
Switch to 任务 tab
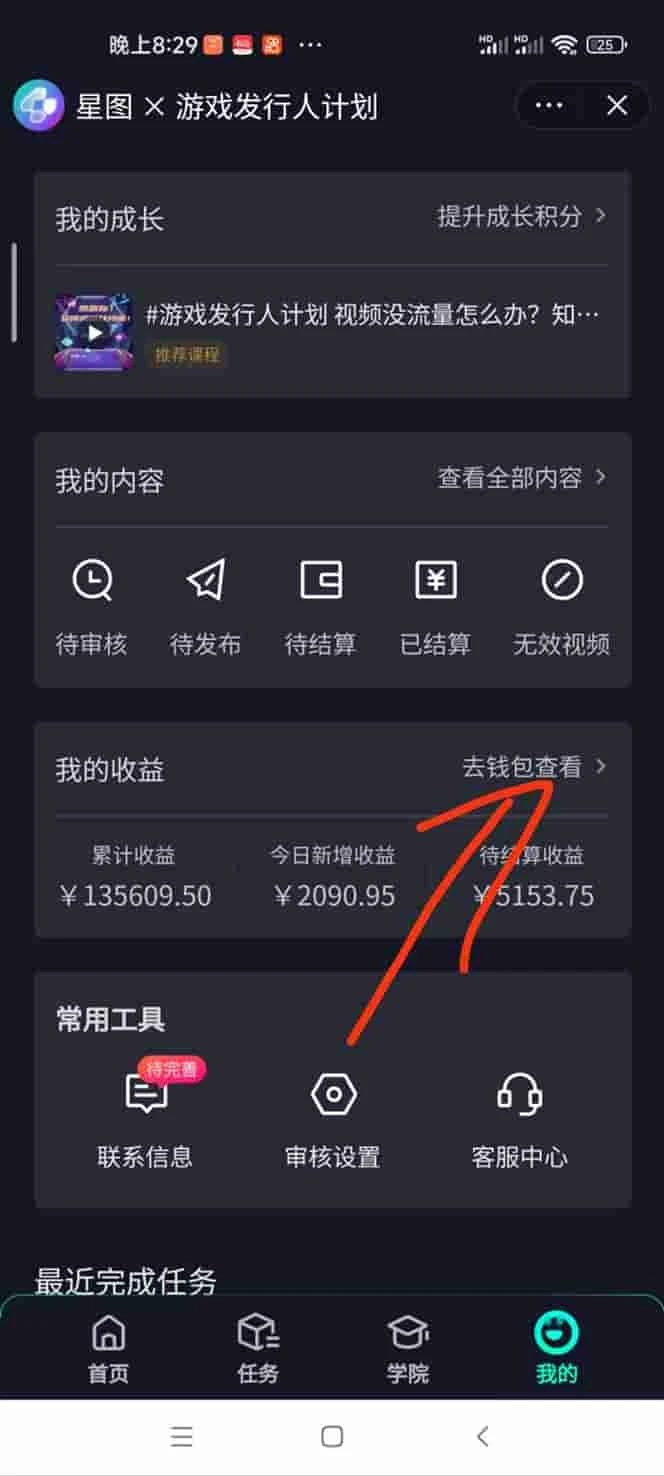coord(258,1349)
